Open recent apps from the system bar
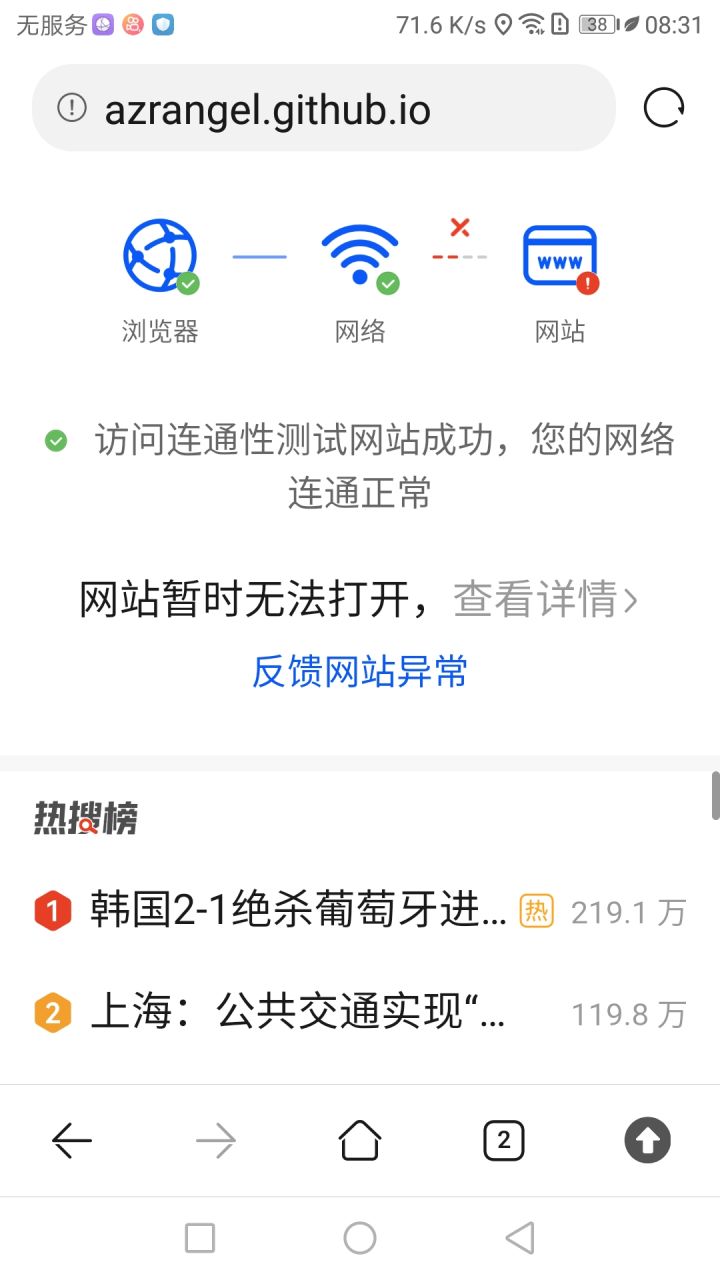Screen dimensions: 720x1280 tap(200, 1238)
